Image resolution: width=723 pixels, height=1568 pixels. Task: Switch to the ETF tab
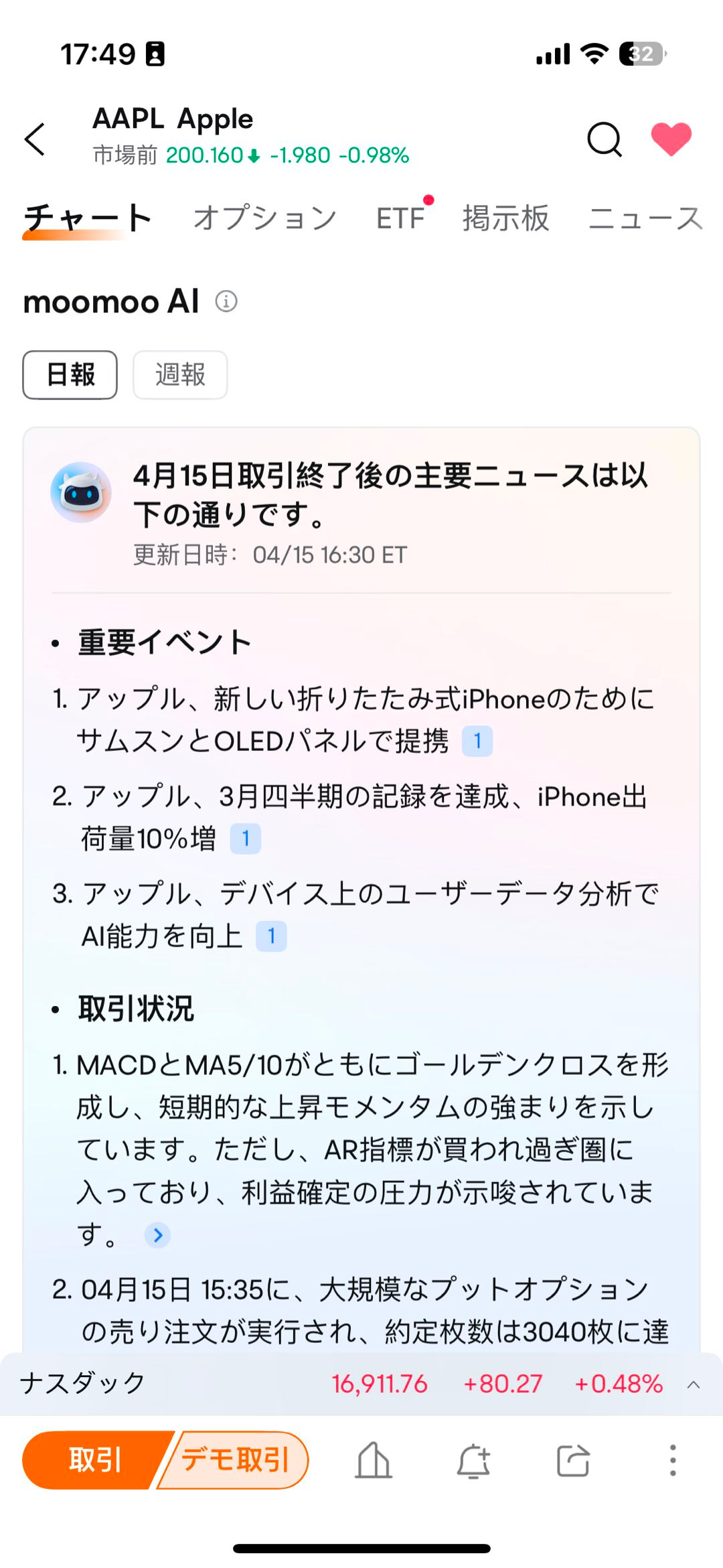(400, 218)
